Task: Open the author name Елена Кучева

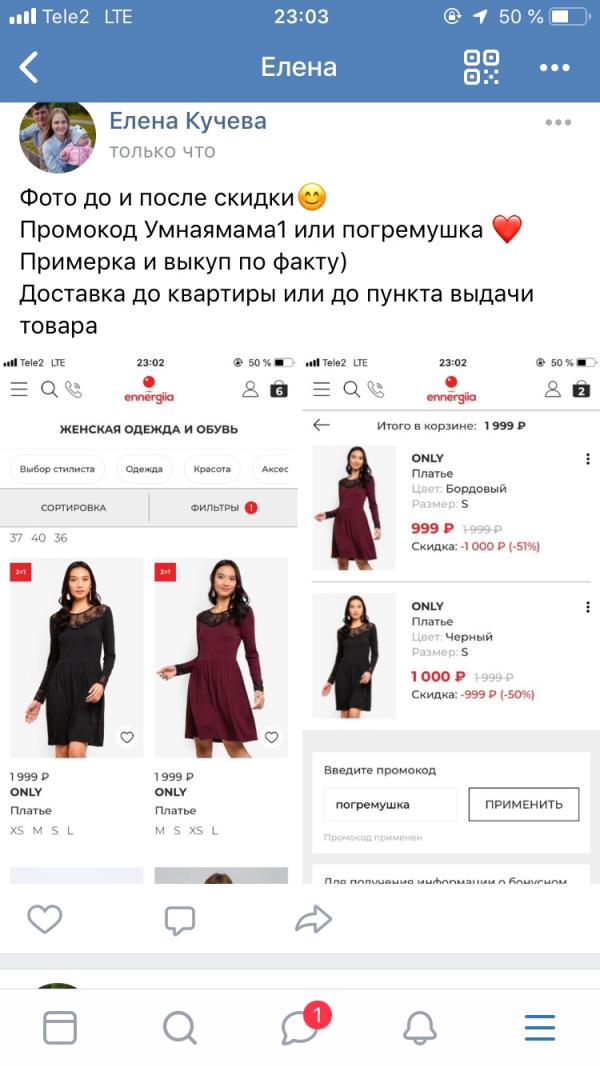Action: [188, 121]
